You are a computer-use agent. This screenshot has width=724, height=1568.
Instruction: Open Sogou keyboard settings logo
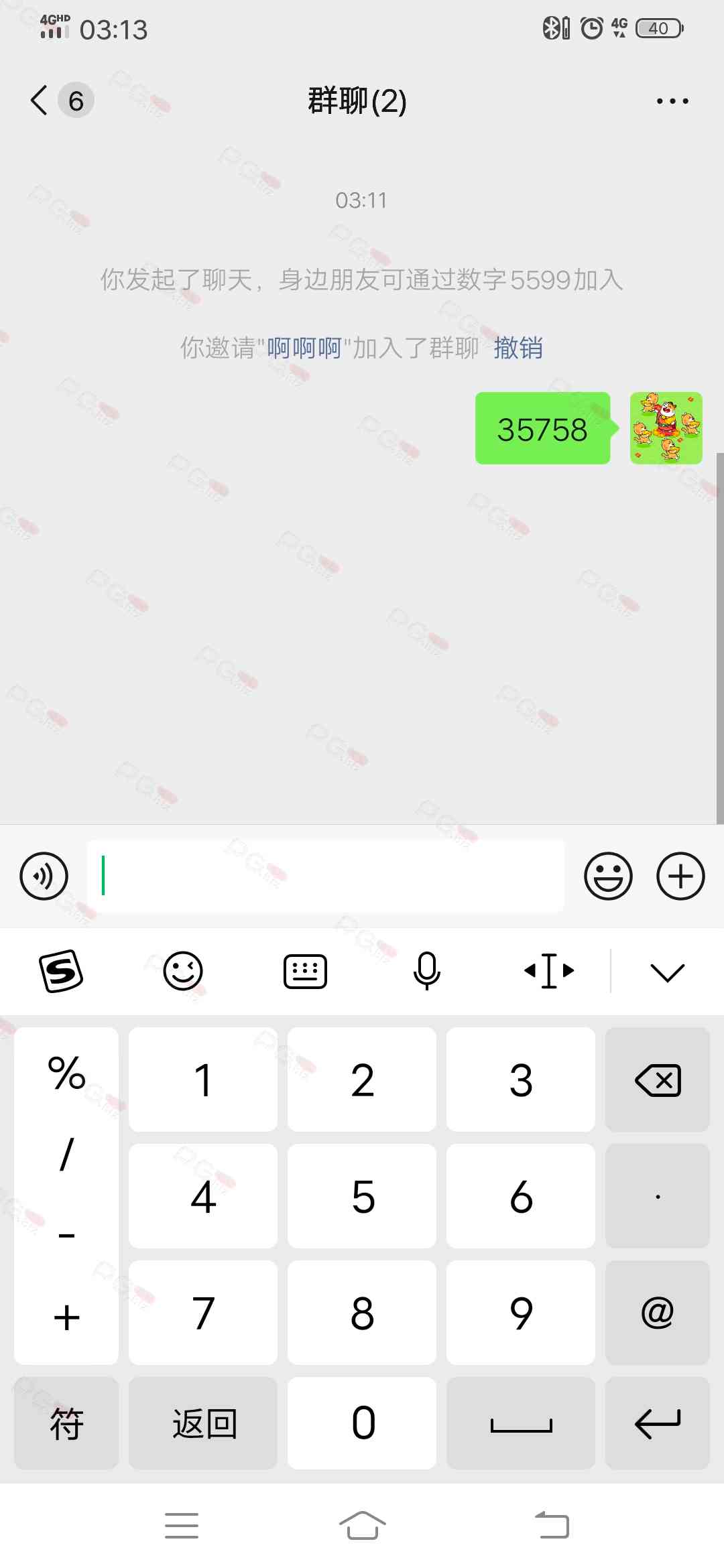(61, 970)
